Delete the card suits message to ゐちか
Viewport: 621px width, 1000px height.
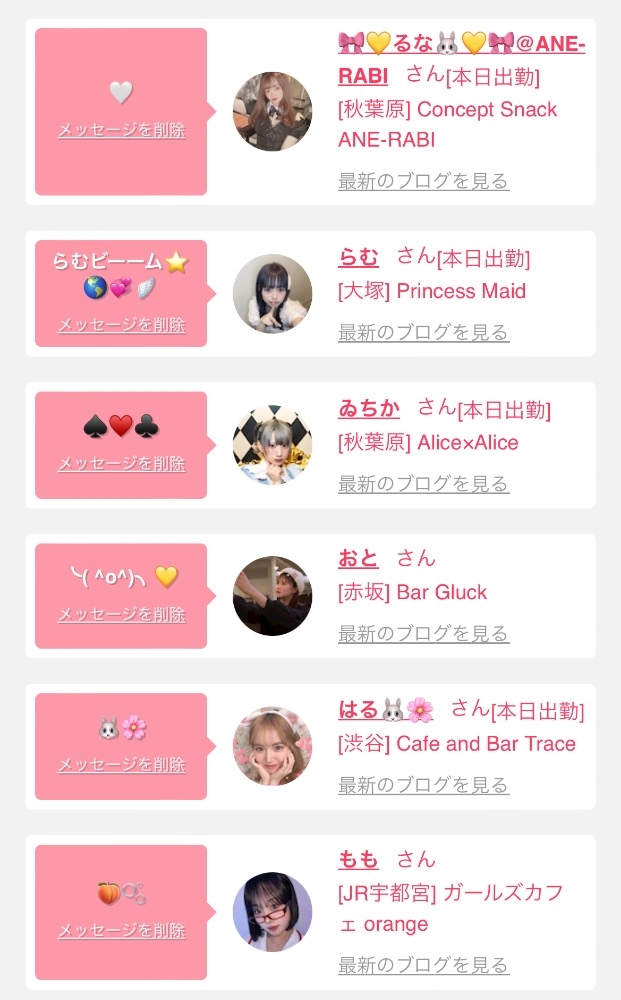122,464
